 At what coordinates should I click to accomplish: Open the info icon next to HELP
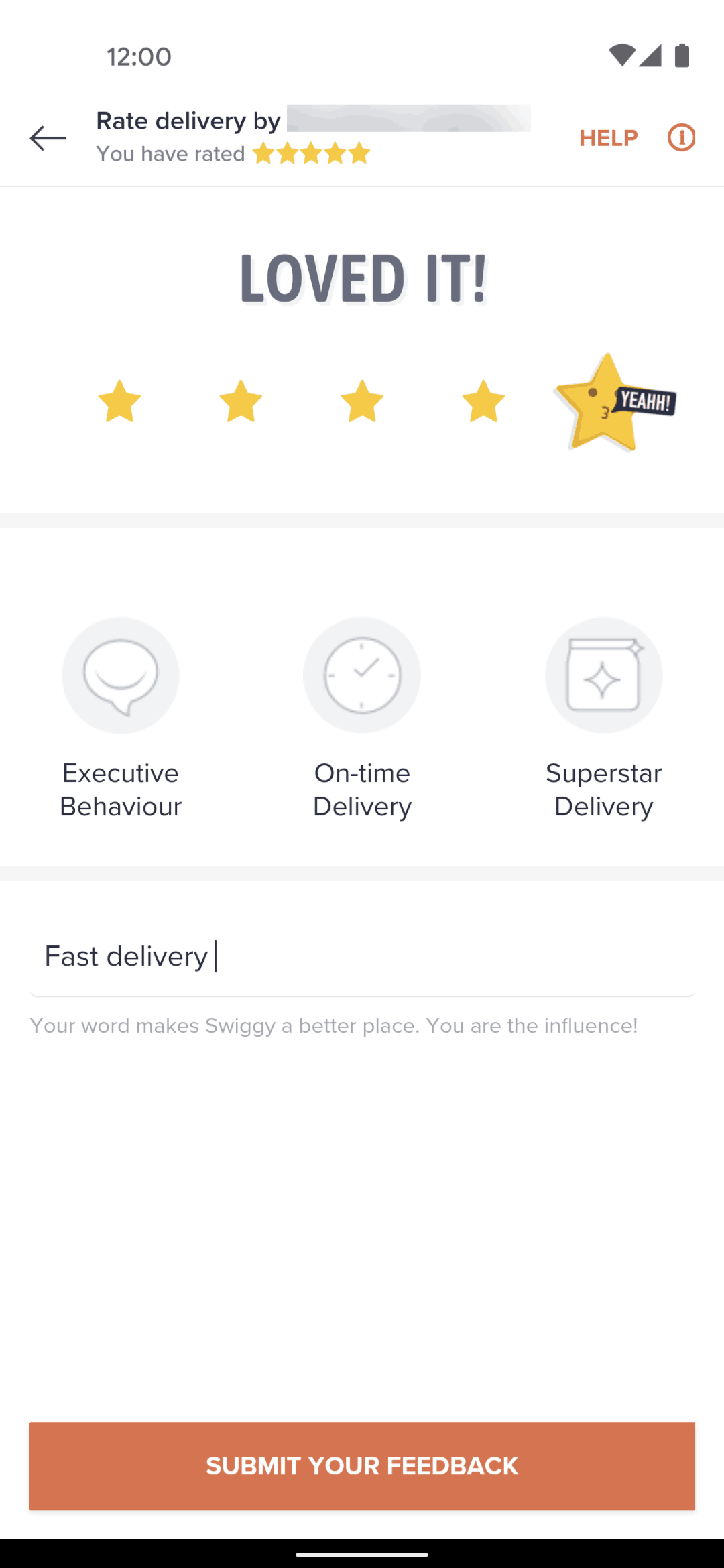681,138
